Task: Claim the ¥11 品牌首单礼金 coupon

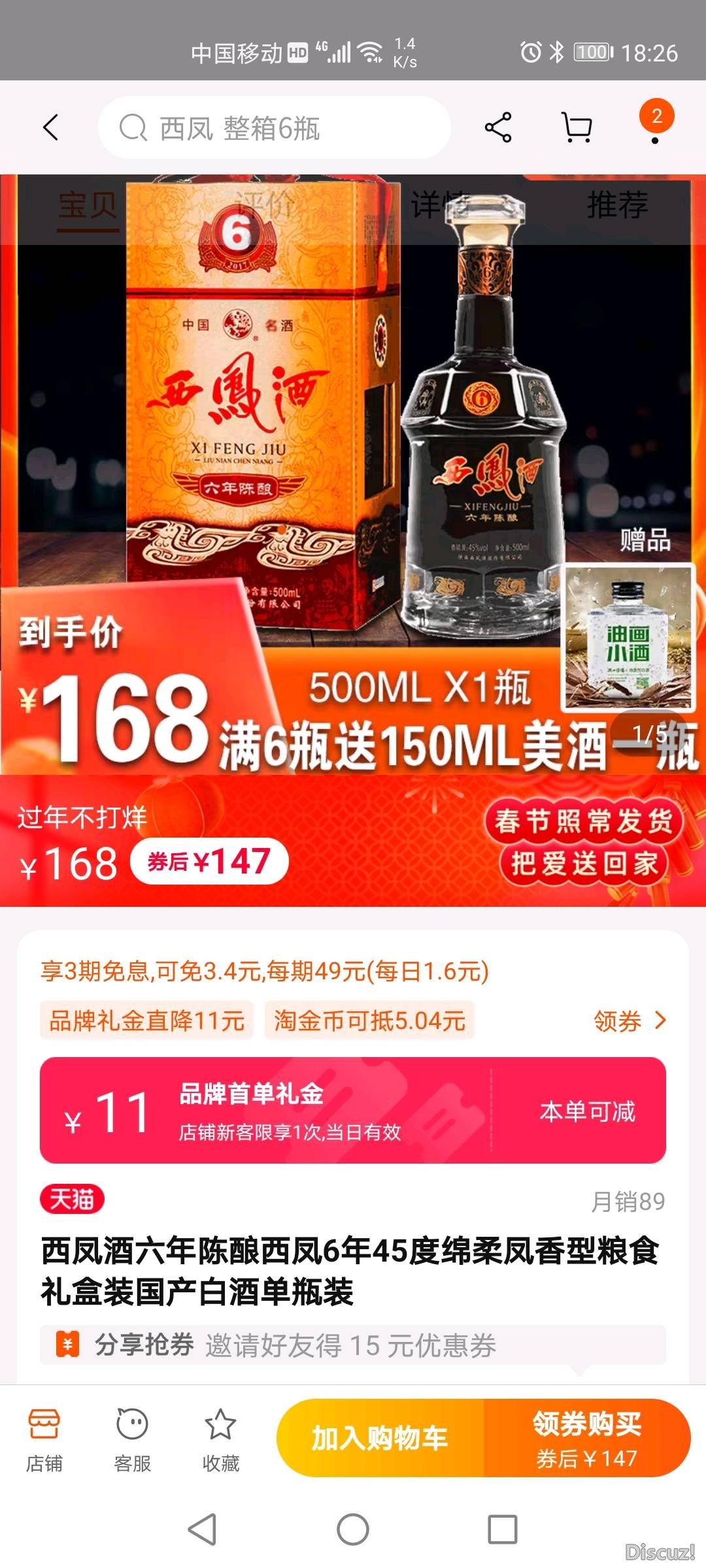Action: [586, 1111]
